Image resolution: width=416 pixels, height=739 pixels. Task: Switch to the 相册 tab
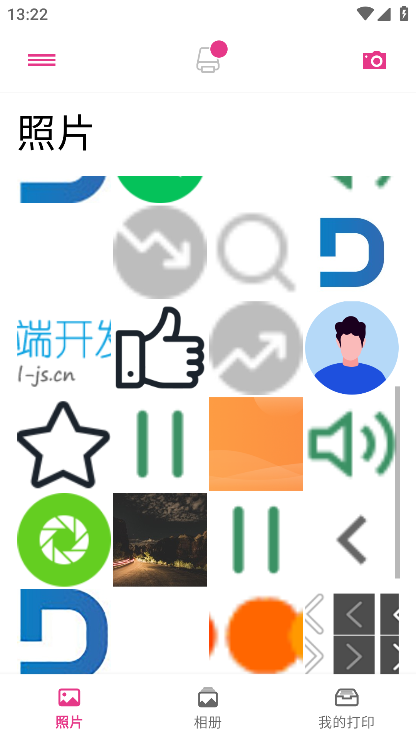tap(208, 707)
